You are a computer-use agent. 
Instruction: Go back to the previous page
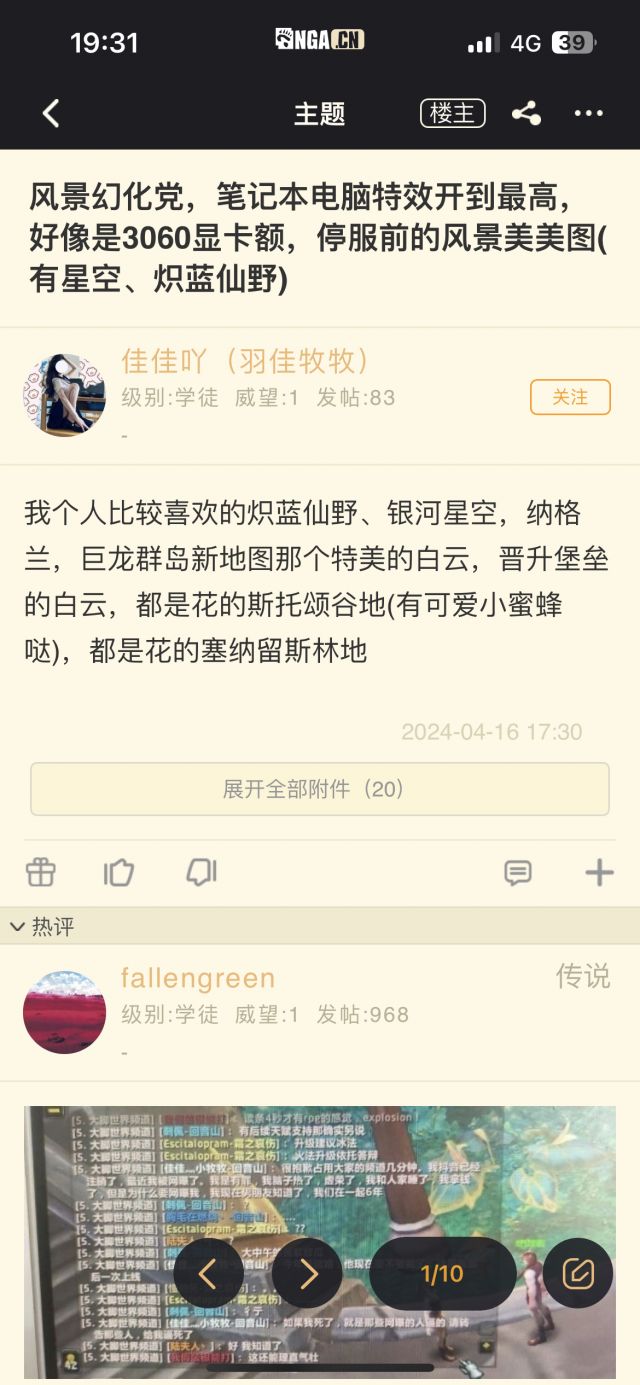tap(51, 114)
